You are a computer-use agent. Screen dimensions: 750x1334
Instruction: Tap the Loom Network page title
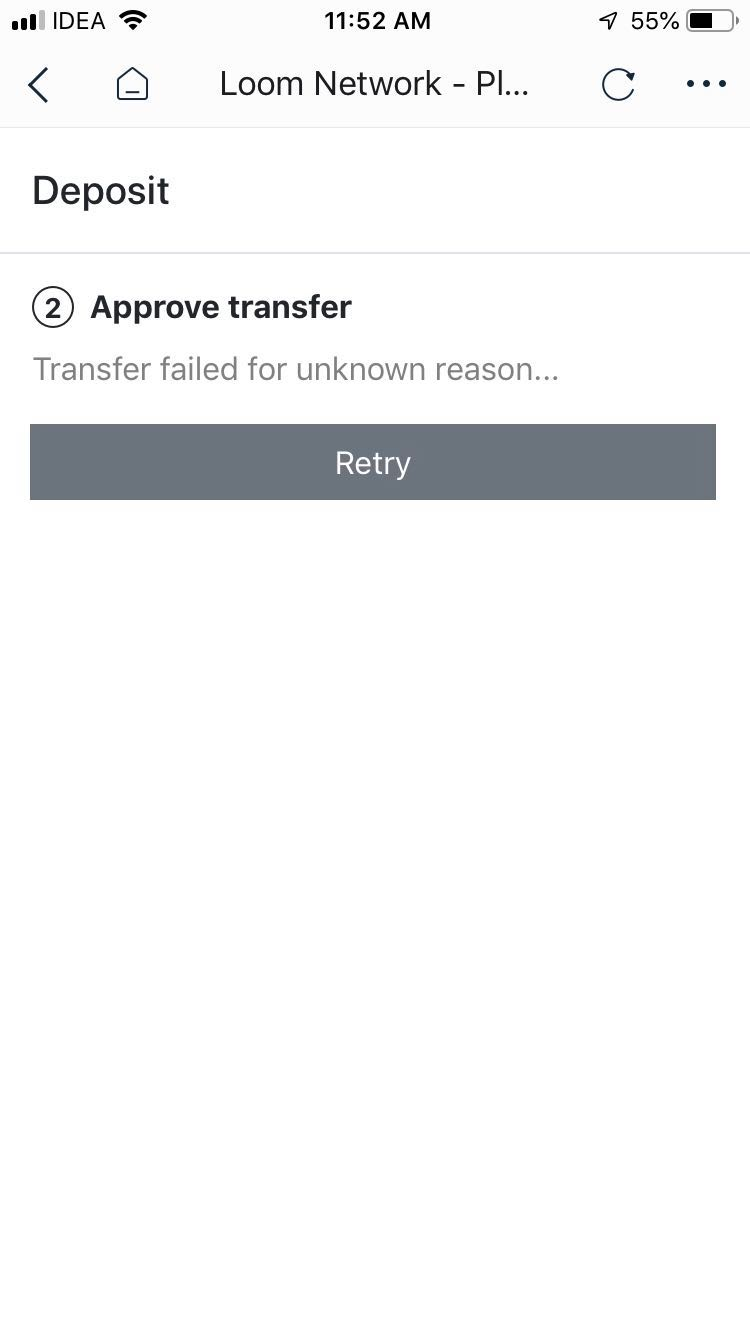(374, 83)
